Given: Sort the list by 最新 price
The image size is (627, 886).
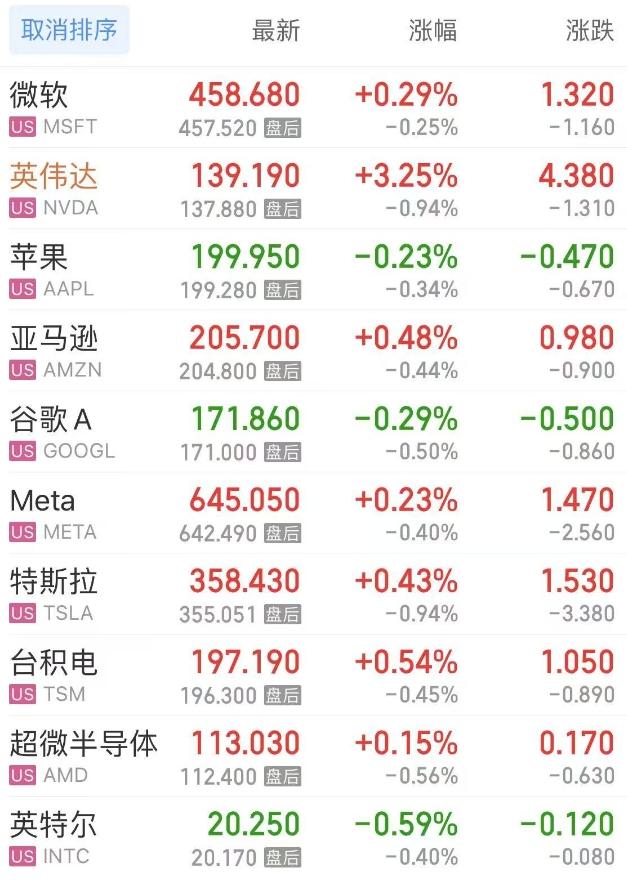Looking at the screenshot, I should click(x=275, y=31).
